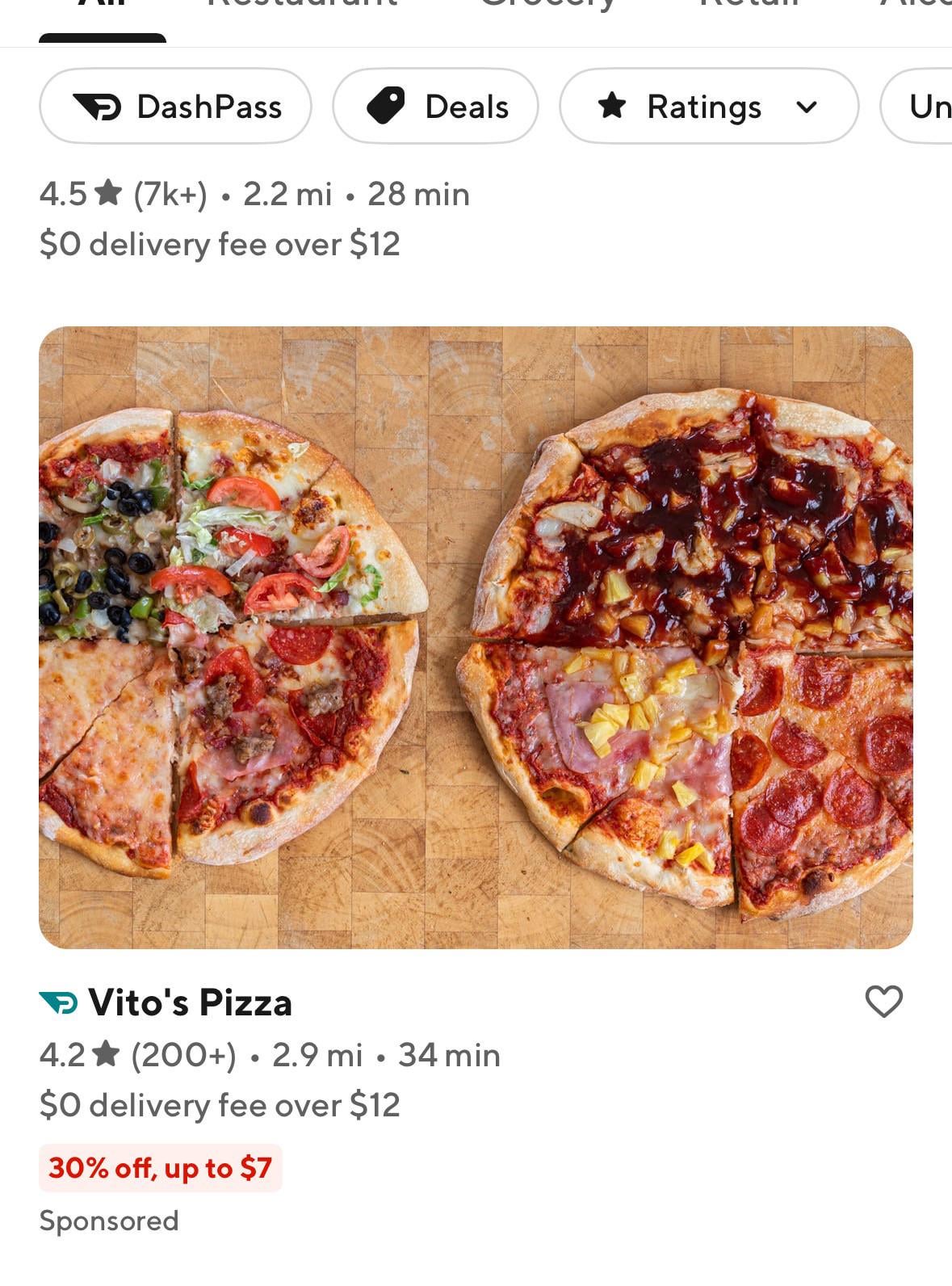Image resolution: width=952 pixels, height=1286 pixels.
Task: Filter stores by DashPass
Action: point(175,107)
